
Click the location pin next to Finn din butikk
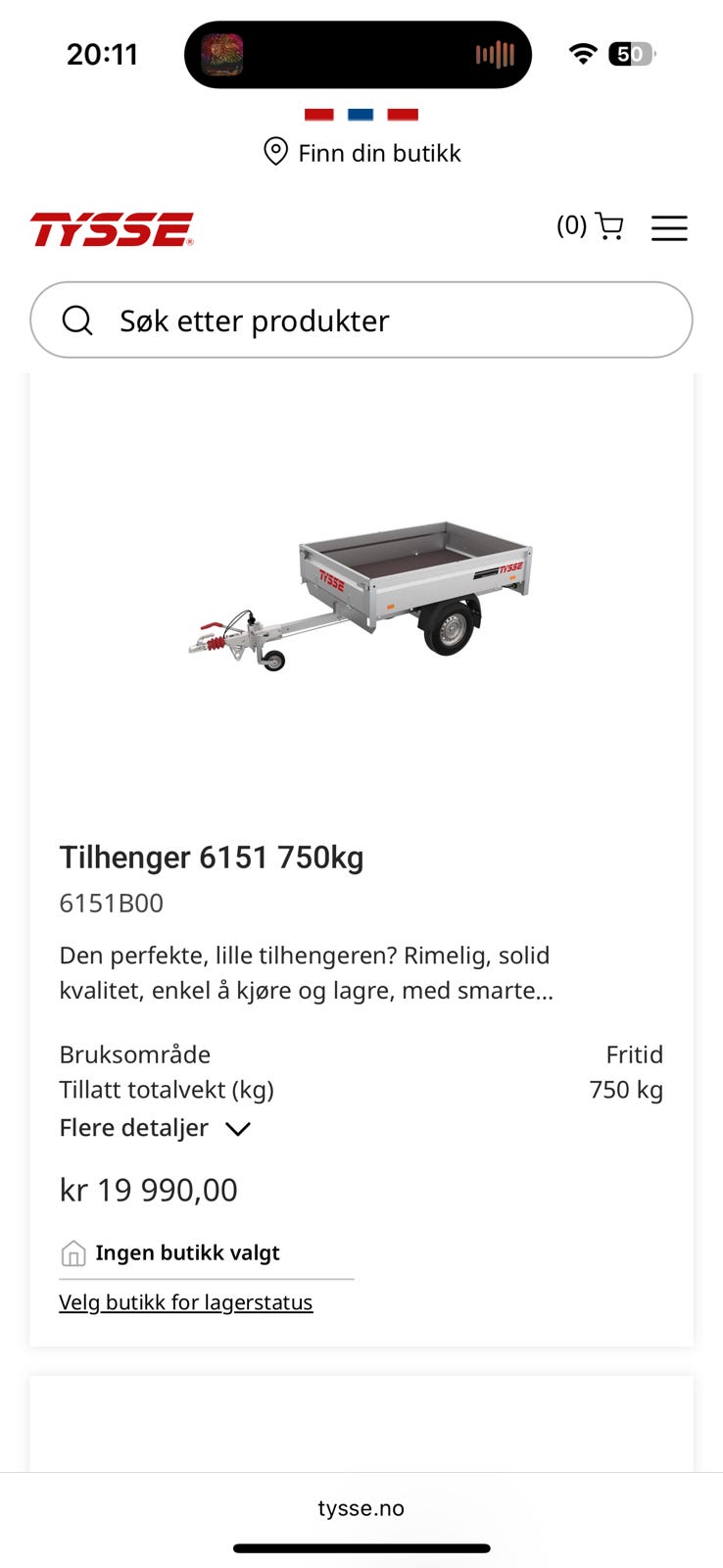(275, 153)
